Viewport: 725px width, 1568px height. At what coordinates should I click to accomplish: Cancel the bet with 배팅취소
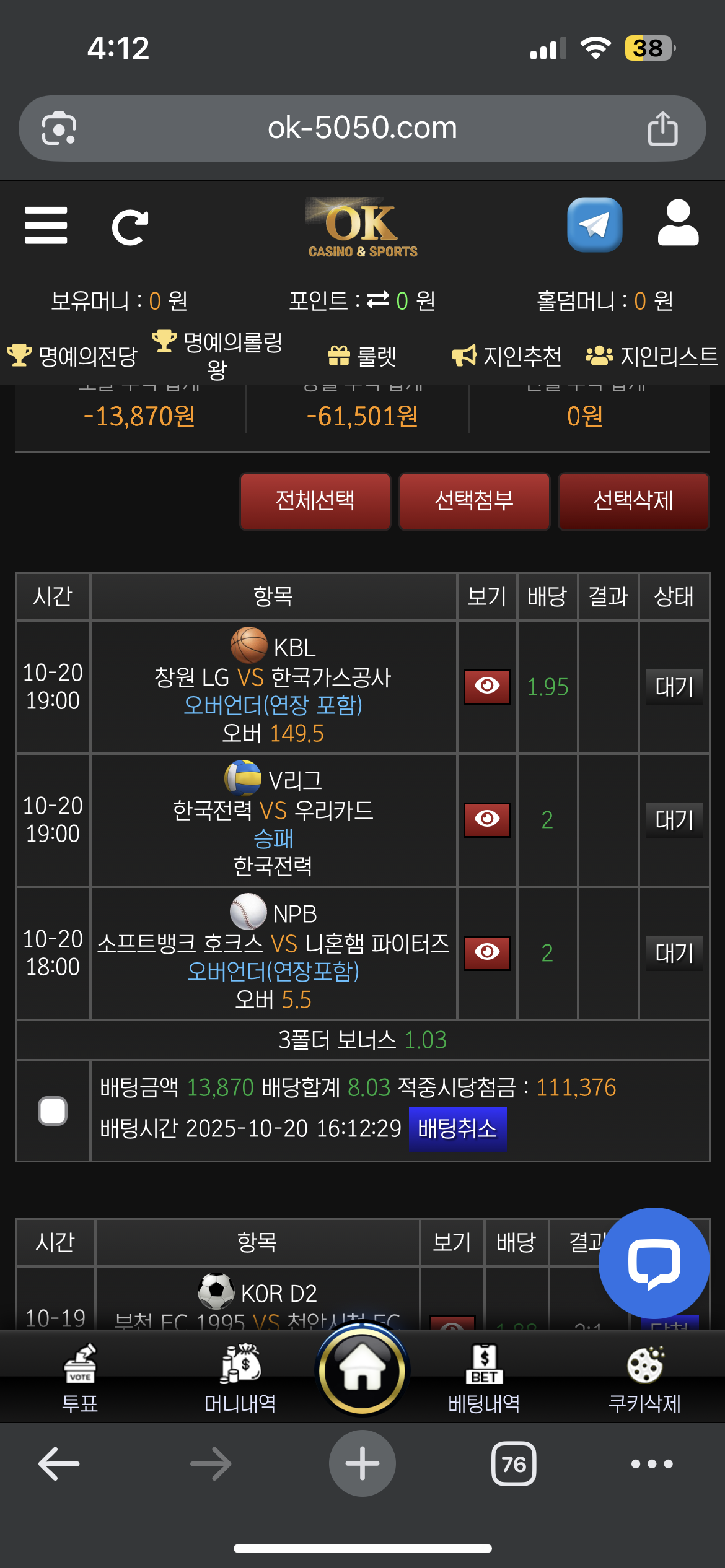pyautogui.click(x=457, y=1128)
